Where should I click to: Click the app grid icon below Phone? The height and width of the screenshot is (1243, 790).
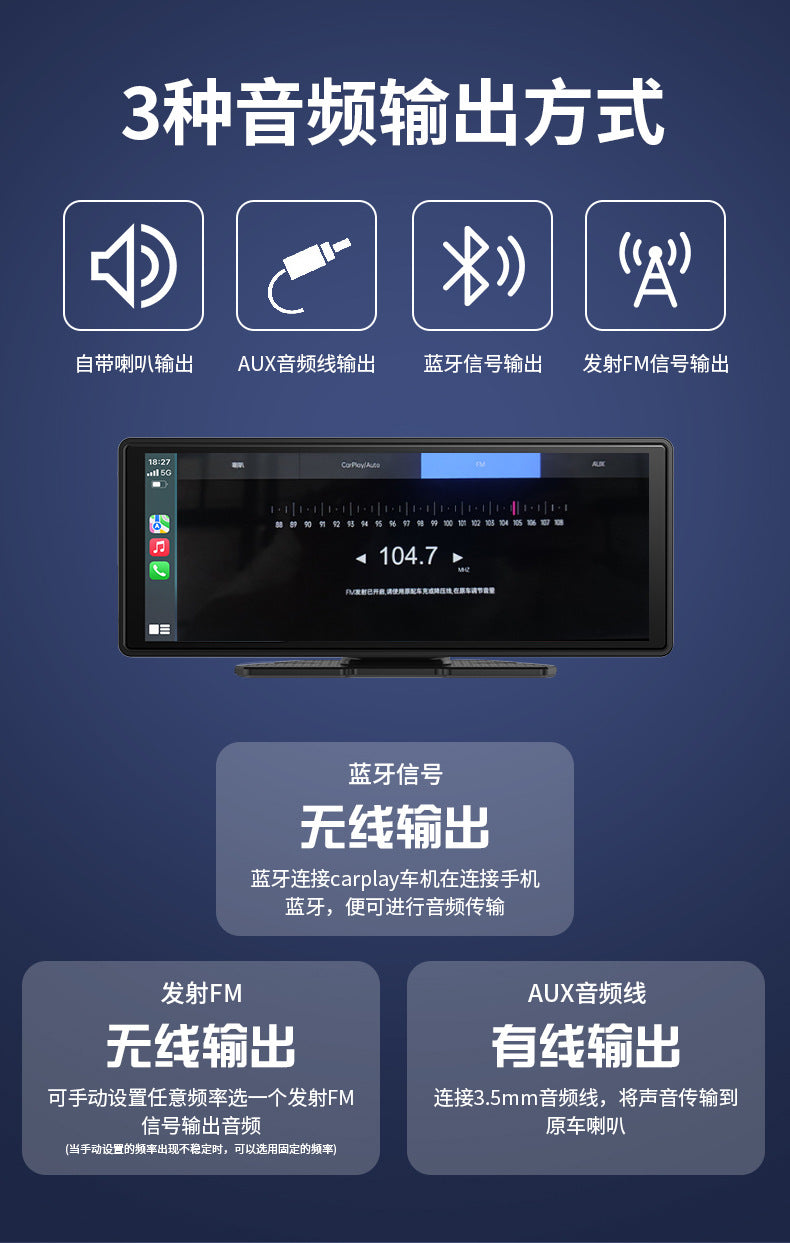click(x=157, y=628)
